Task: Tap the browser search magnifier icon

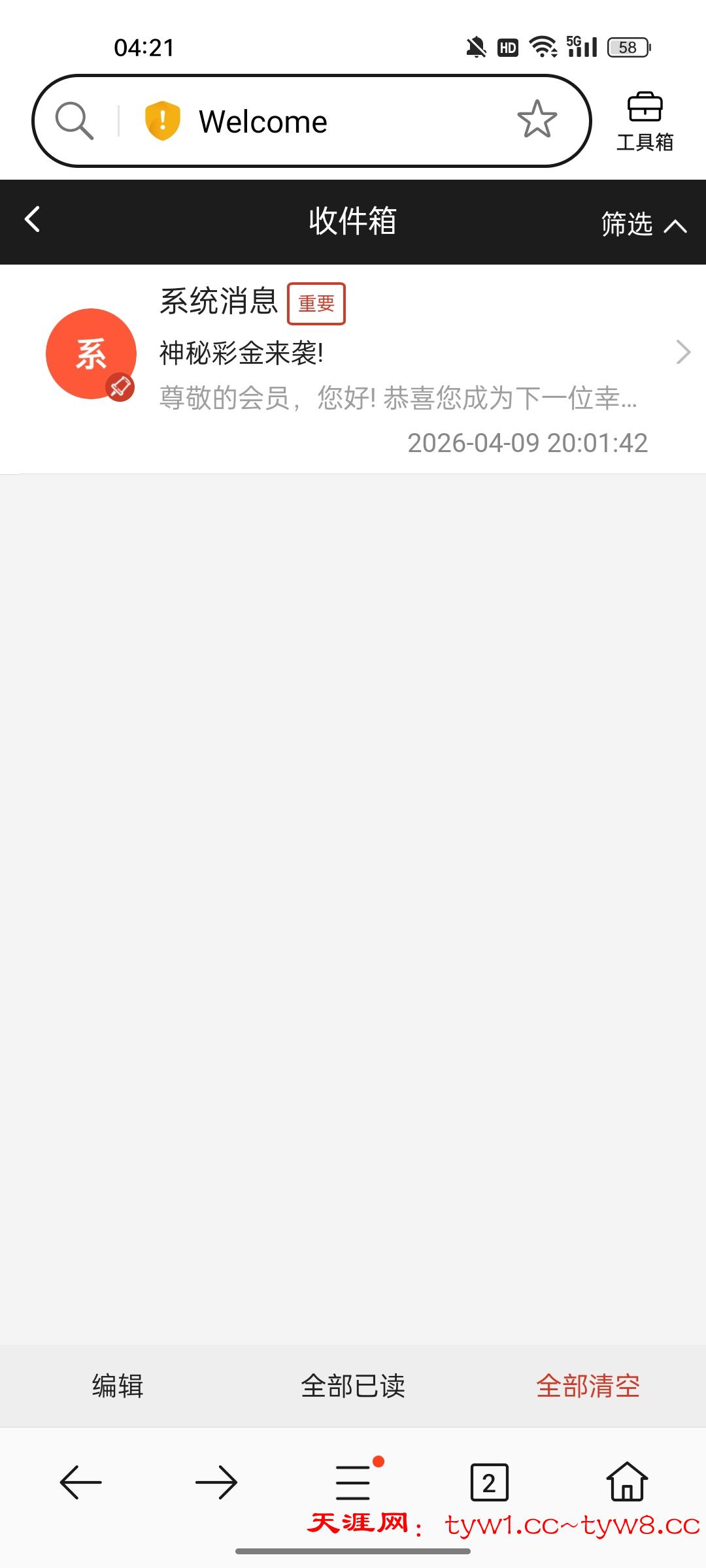Action: (x=74, y=121)
